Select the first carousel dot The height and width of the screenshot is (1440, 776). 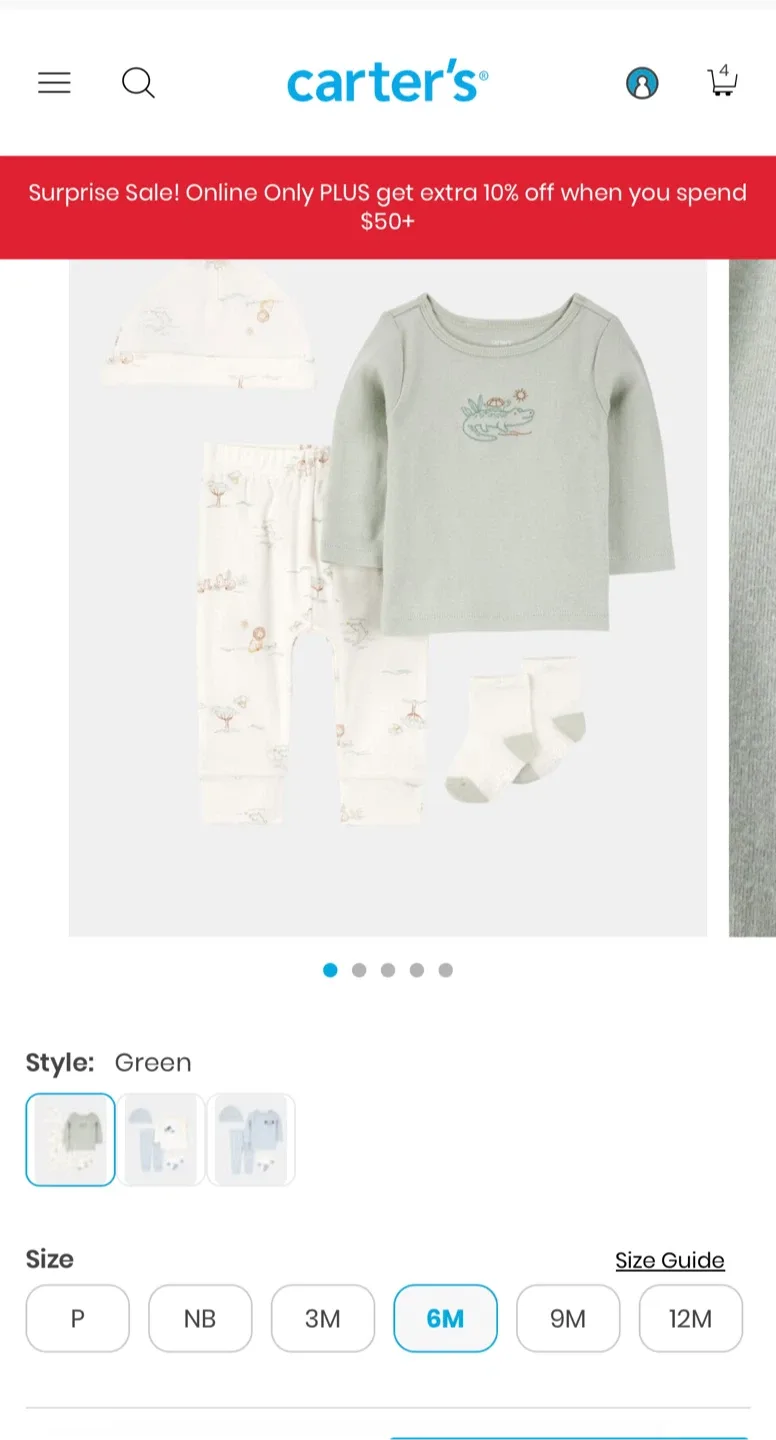tap(330, 970)
